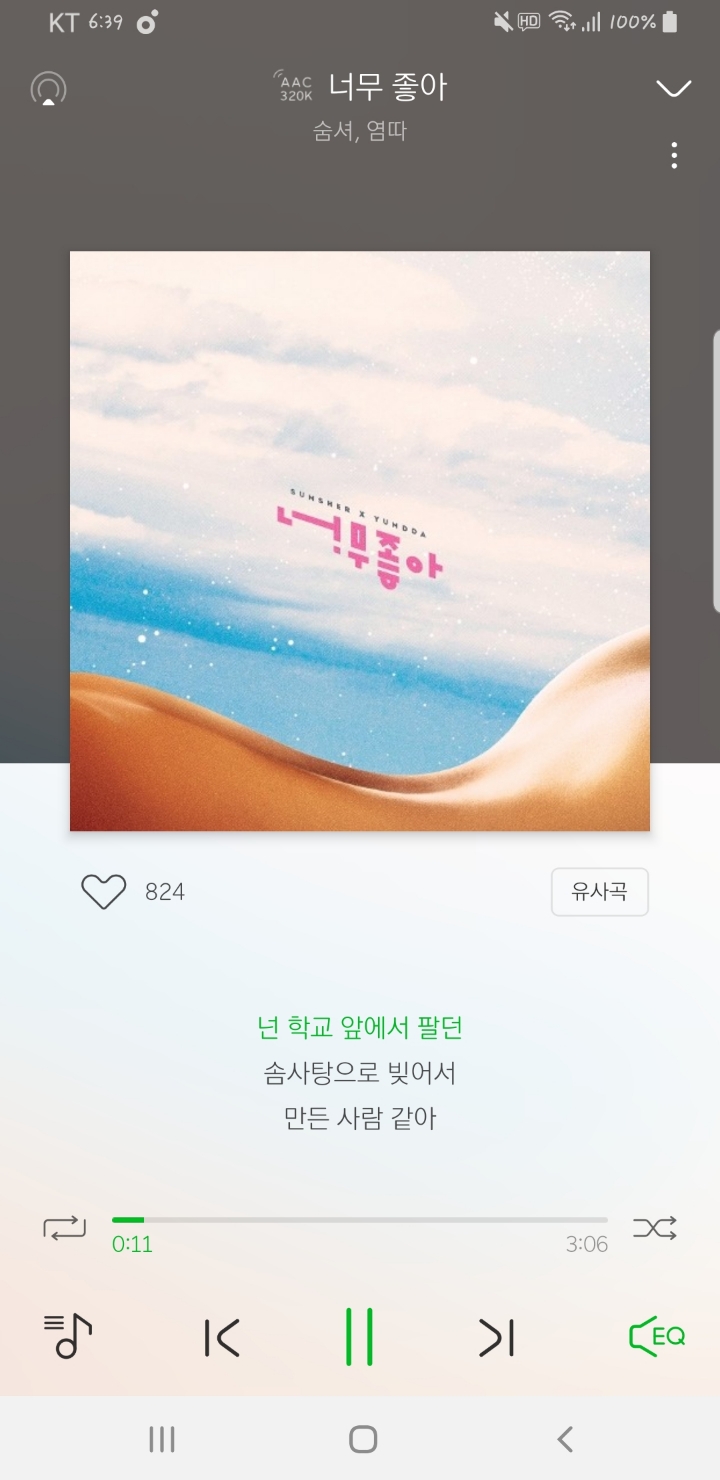Screen dimensions: 720x1480
Task: Select the highlighted green lyric line
Action: pyautogui.click(x=360, y=1027)
